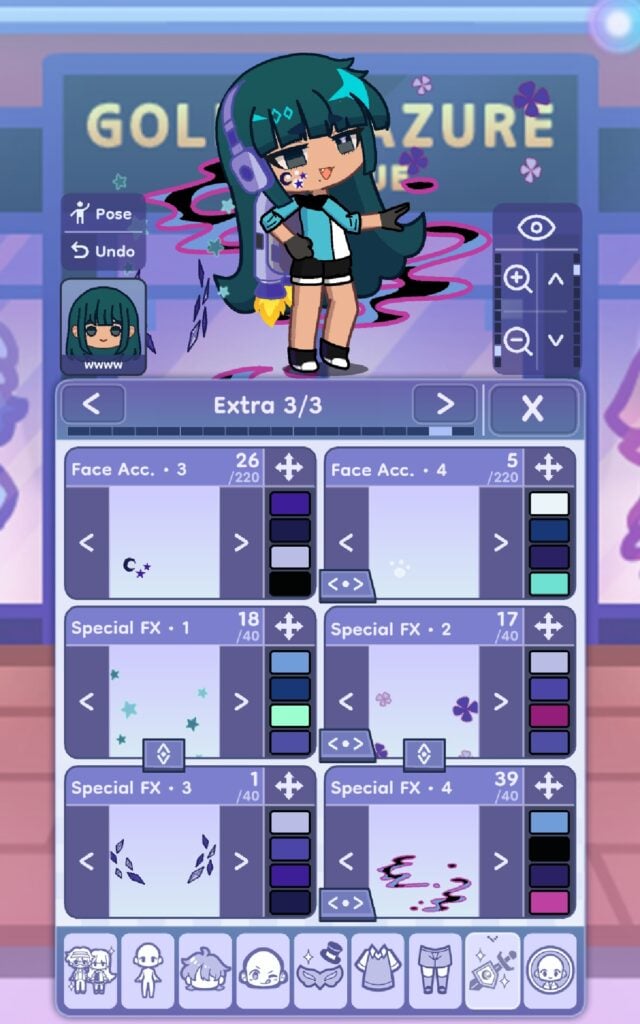Select previous Face Acc. 4 item
The height and width of the screenshot is (1024, 640).
(x=346, y=543)
